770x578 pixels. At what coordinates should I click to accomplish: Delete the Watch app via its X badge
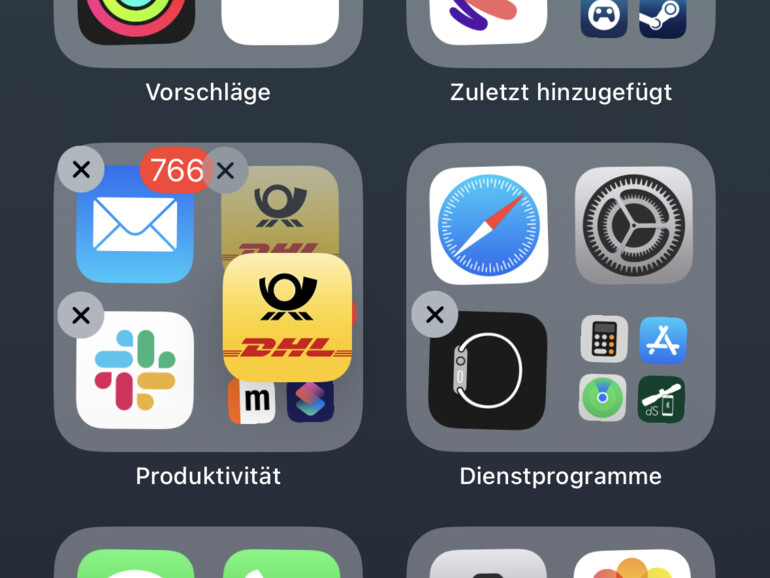tap(435, 315)
